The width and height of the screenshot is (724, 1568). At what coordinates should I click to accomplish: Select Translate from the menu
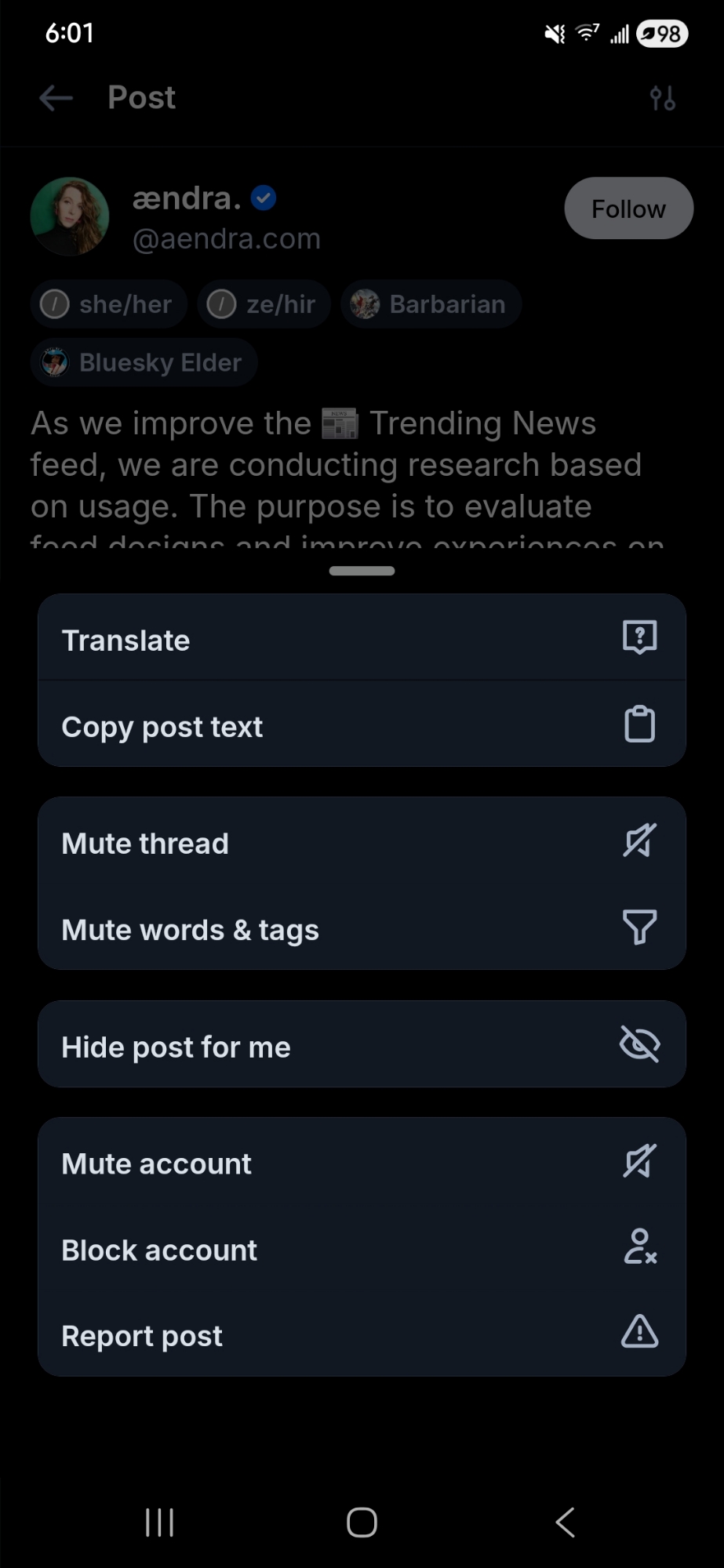coord(361,640)
